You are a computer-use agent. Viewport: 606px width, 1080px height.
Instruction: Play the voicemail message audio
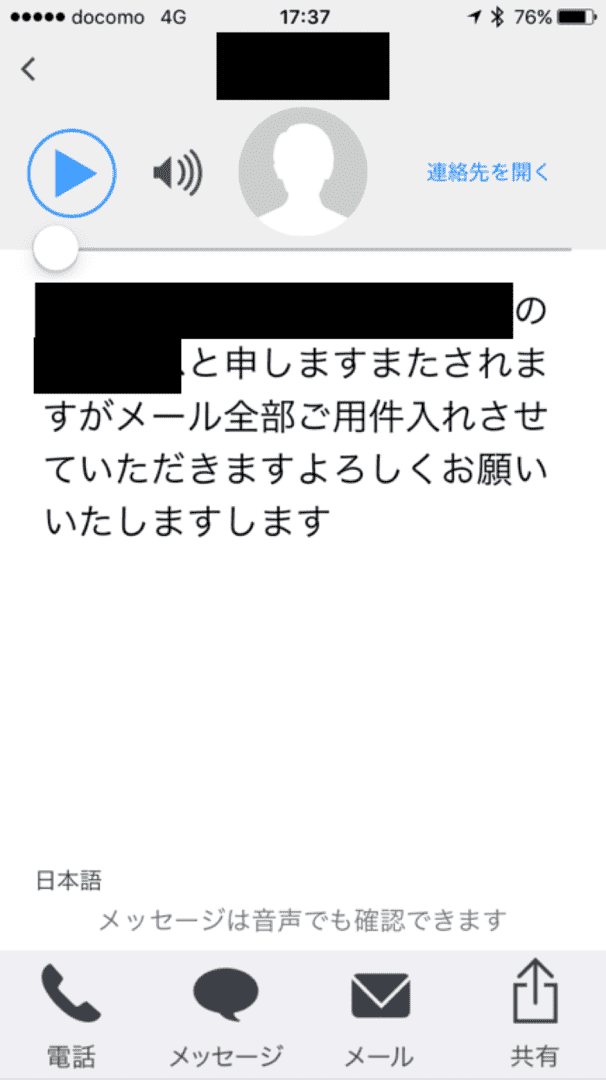click(x=72, y=174)
